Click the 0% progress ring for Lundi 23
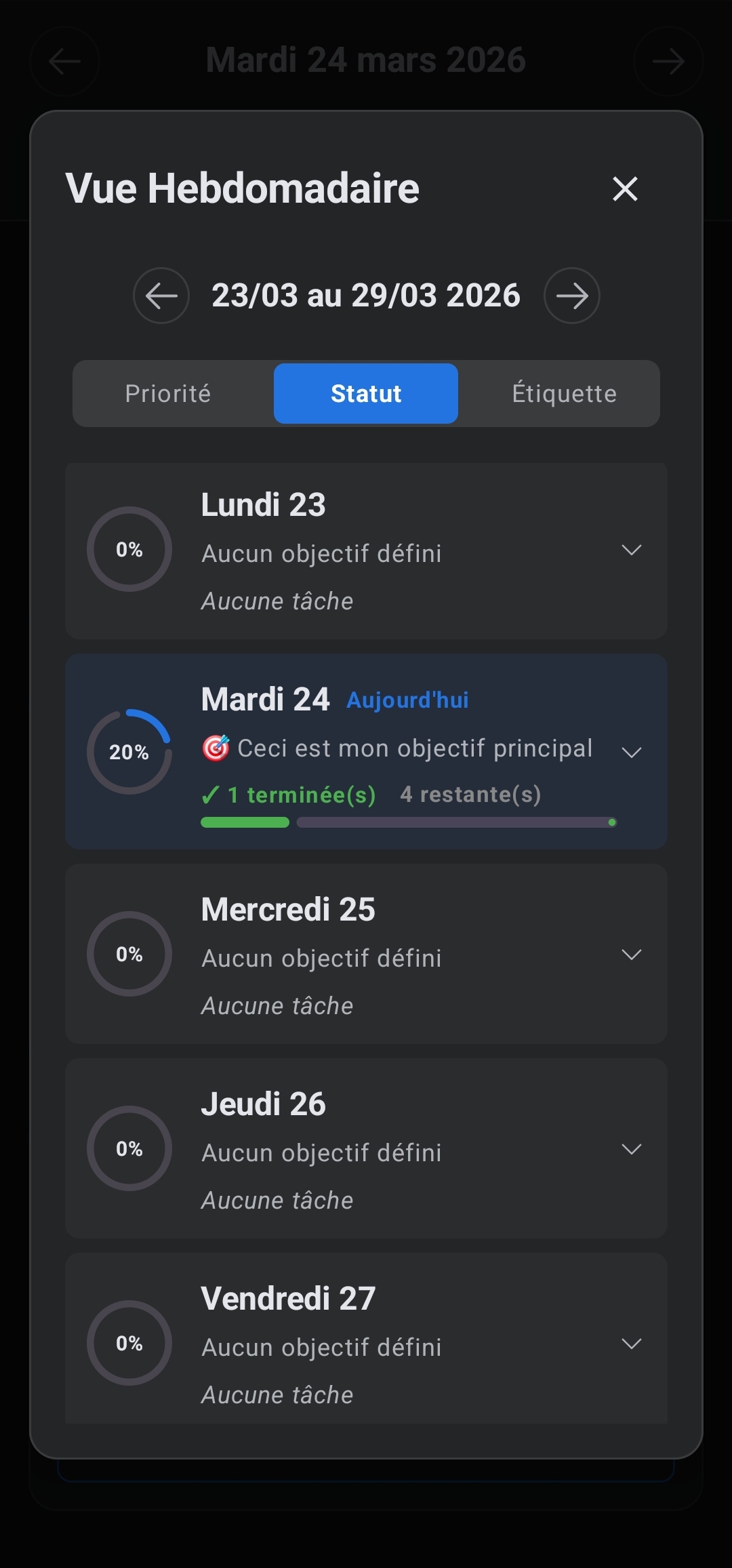 coord(129,549)
